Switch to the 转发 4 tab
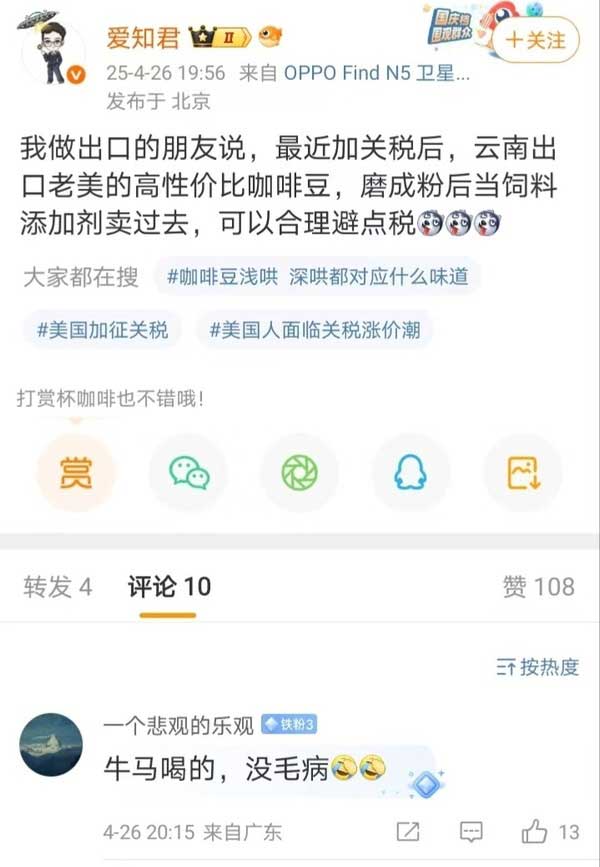 [57, 587]
